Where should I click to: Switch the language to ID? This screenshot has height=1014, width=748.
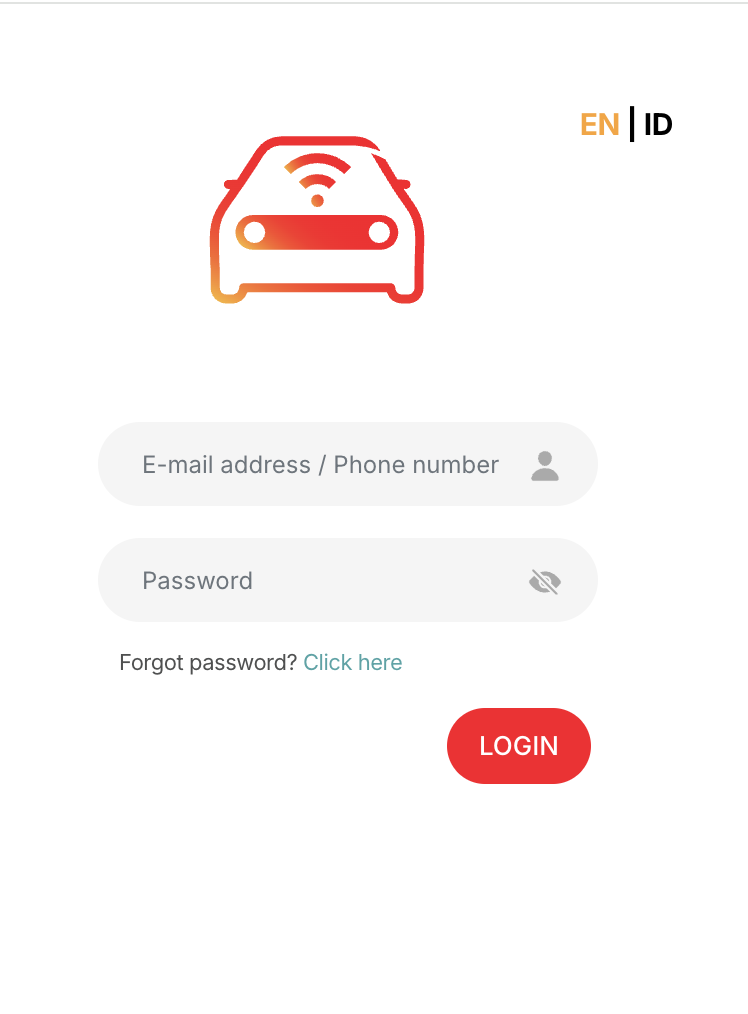click(658, 125)
